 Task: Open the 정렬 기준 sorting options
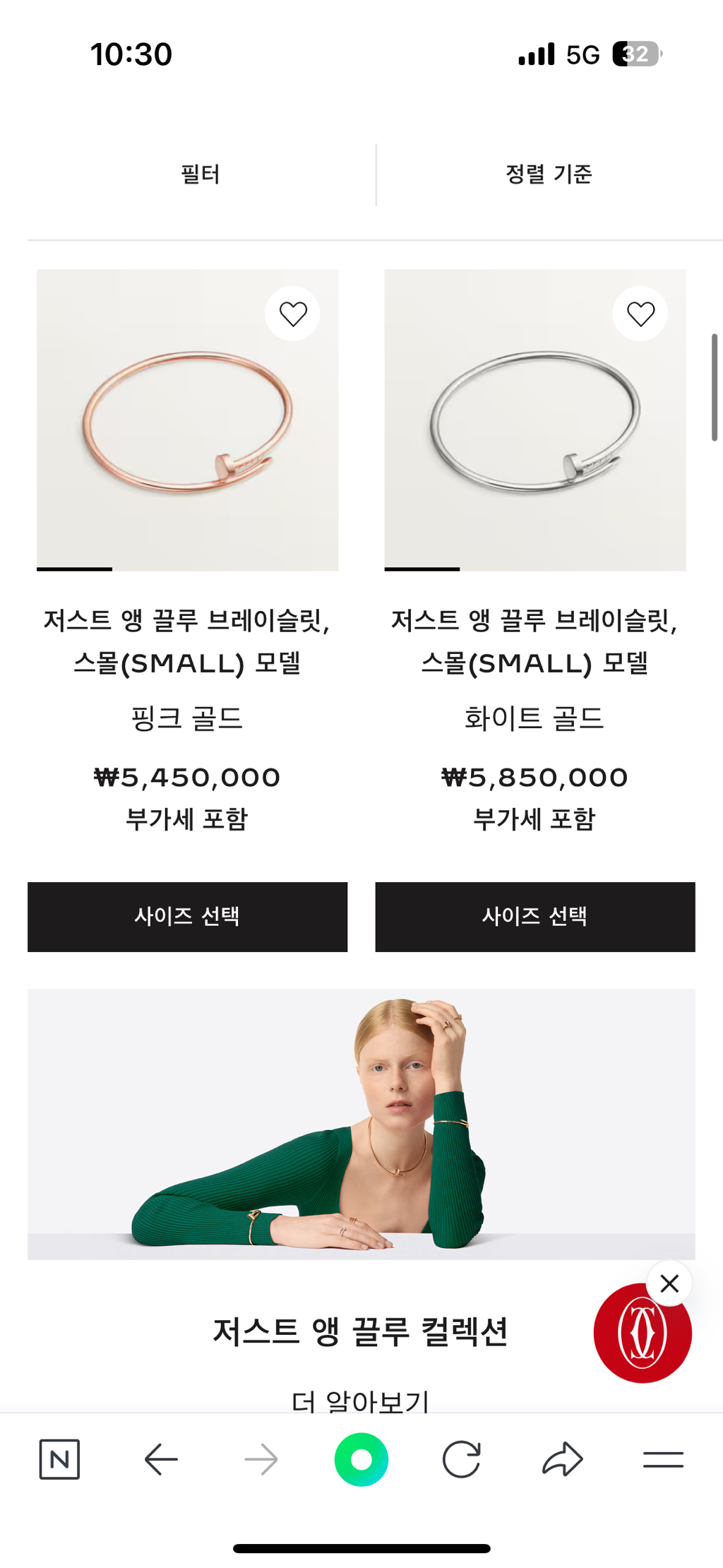(546, 174)
